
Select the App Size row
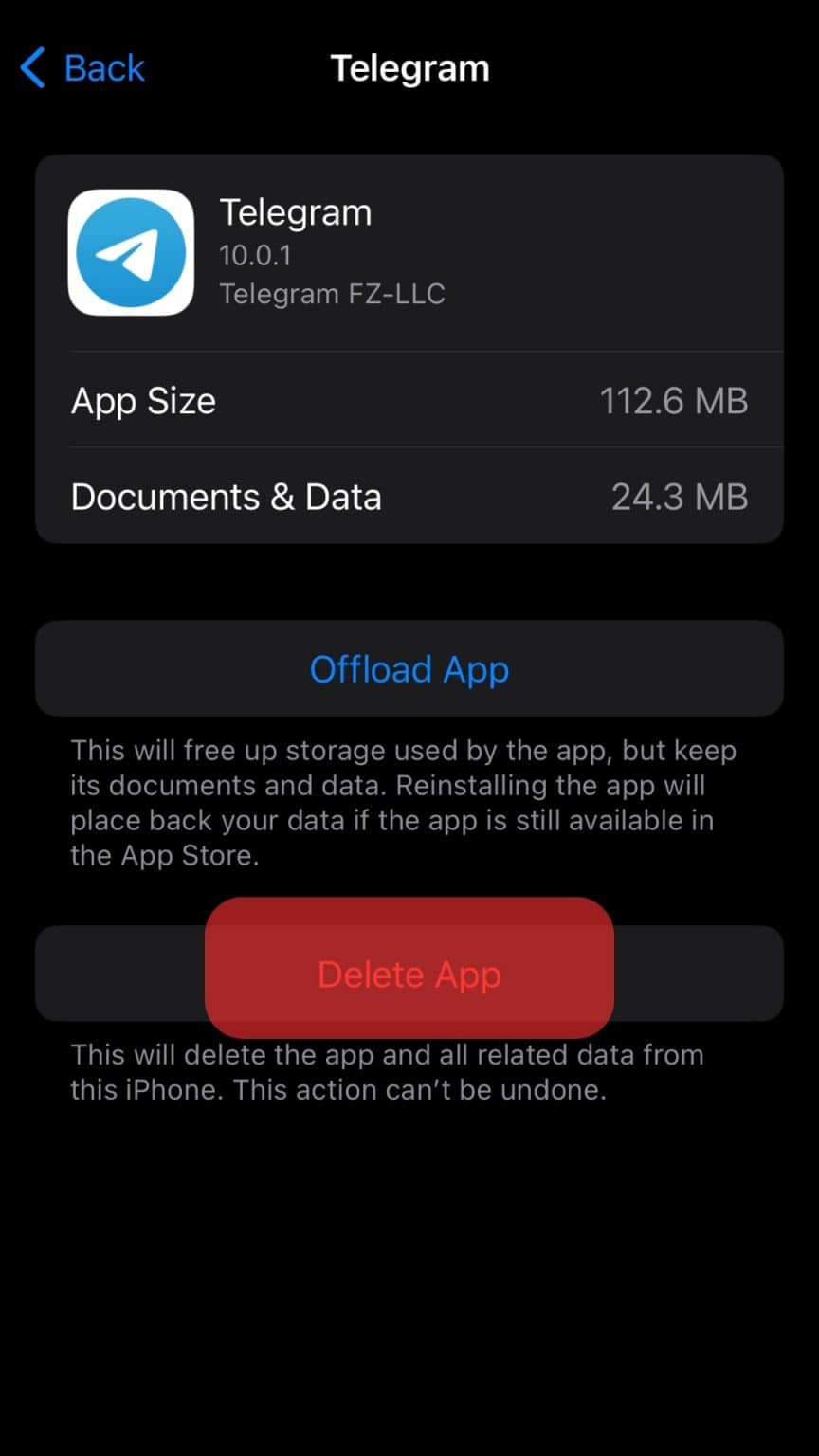click(x=143, y=400)
